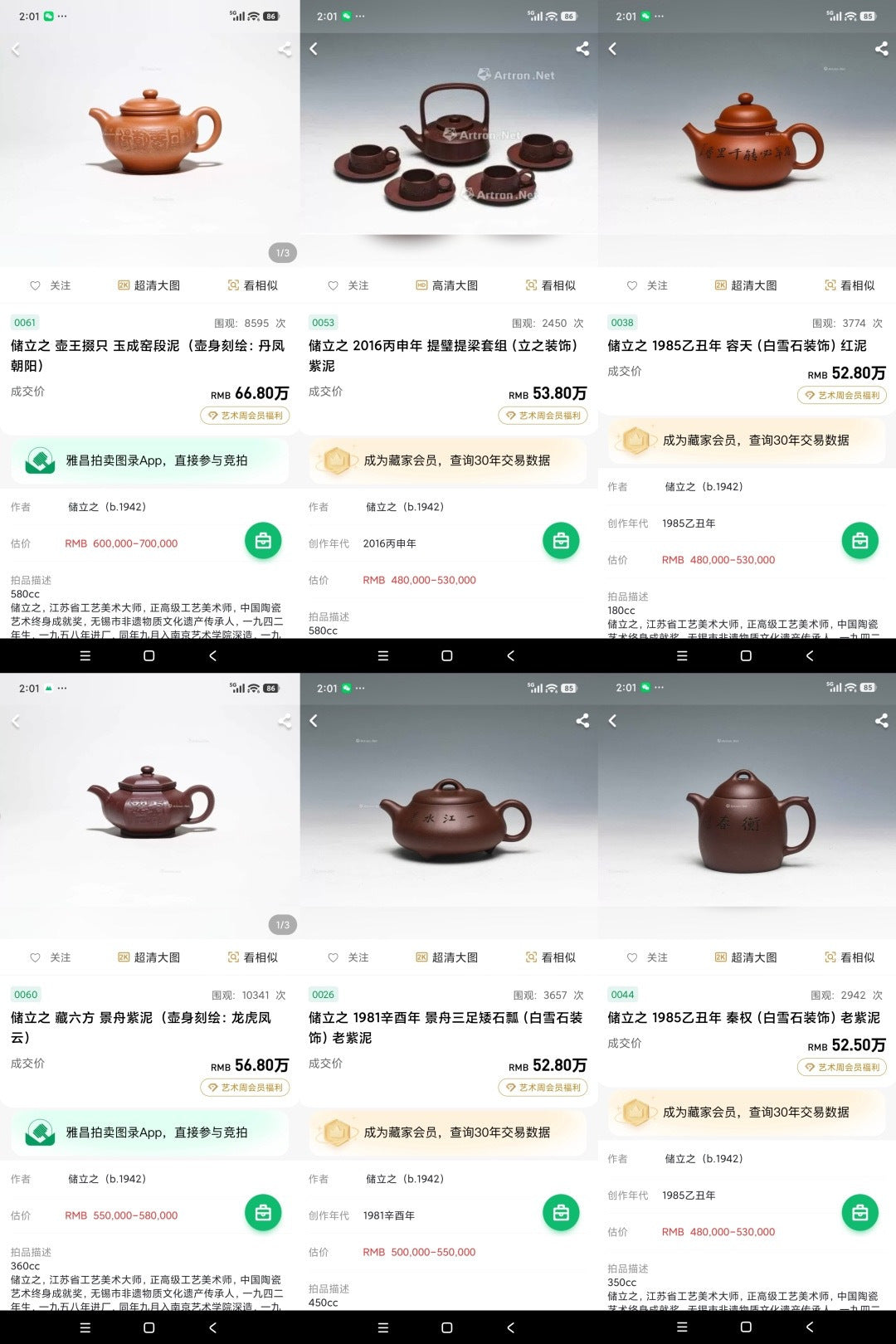
Task: Tap 雅昌拍卖图录App 直接参与竞拍 banner
Action: [149, 460]
